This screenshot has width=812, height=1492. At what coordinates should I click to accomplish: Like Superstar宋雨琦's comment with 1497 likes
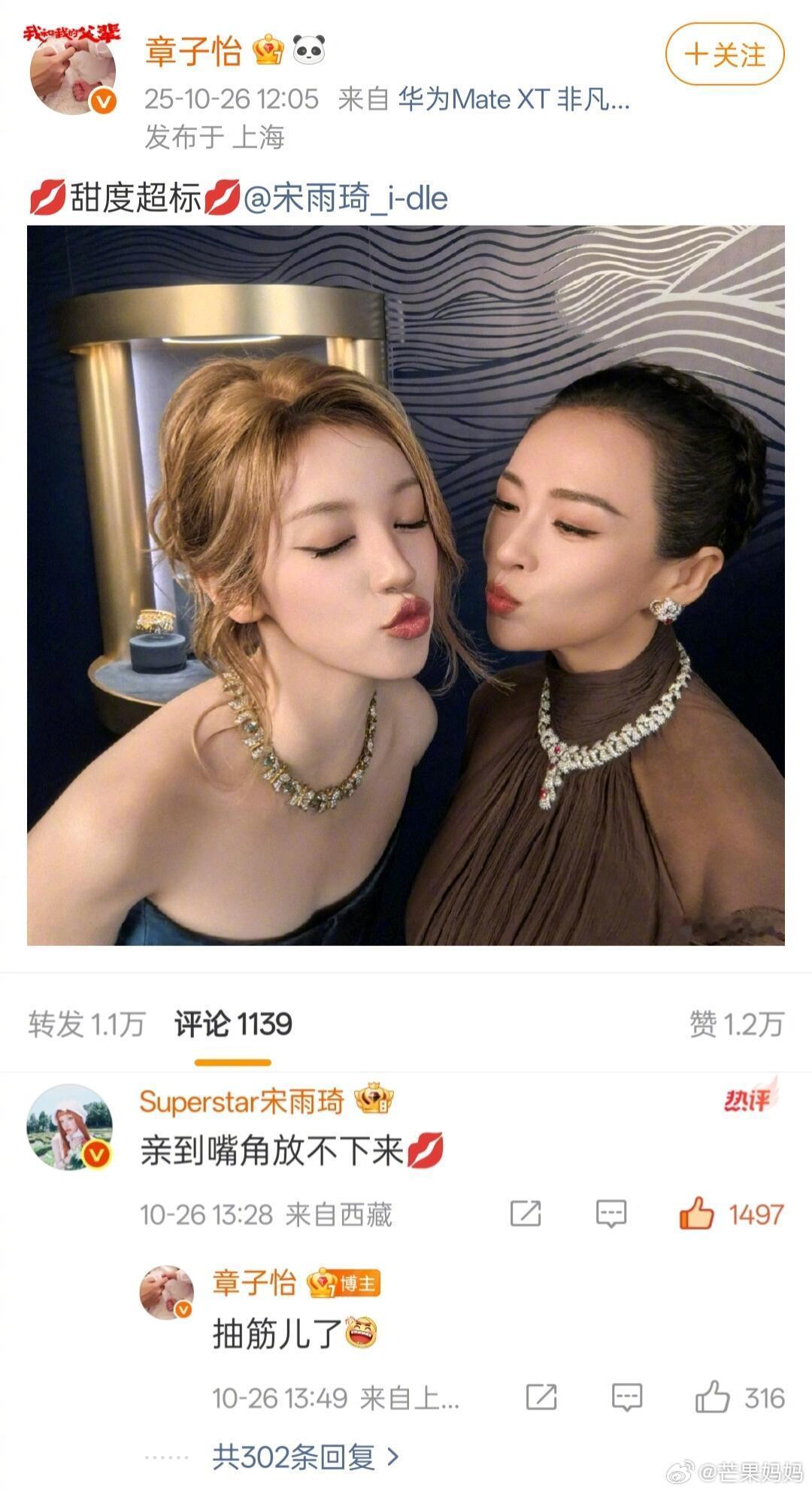click(697, 1214)
